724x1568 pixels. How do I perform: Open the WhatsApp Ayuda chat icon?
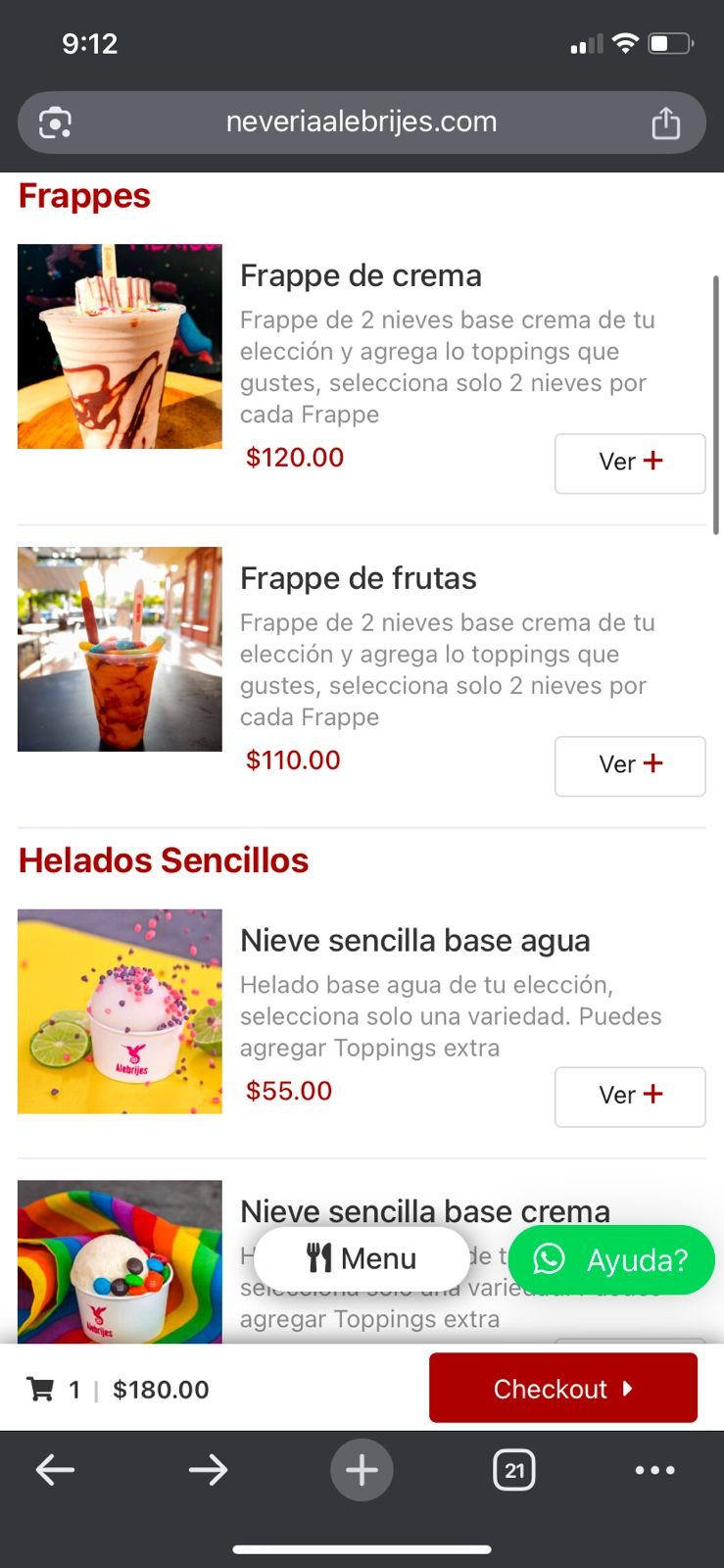pyautogui.click(x=549, y=1259)
